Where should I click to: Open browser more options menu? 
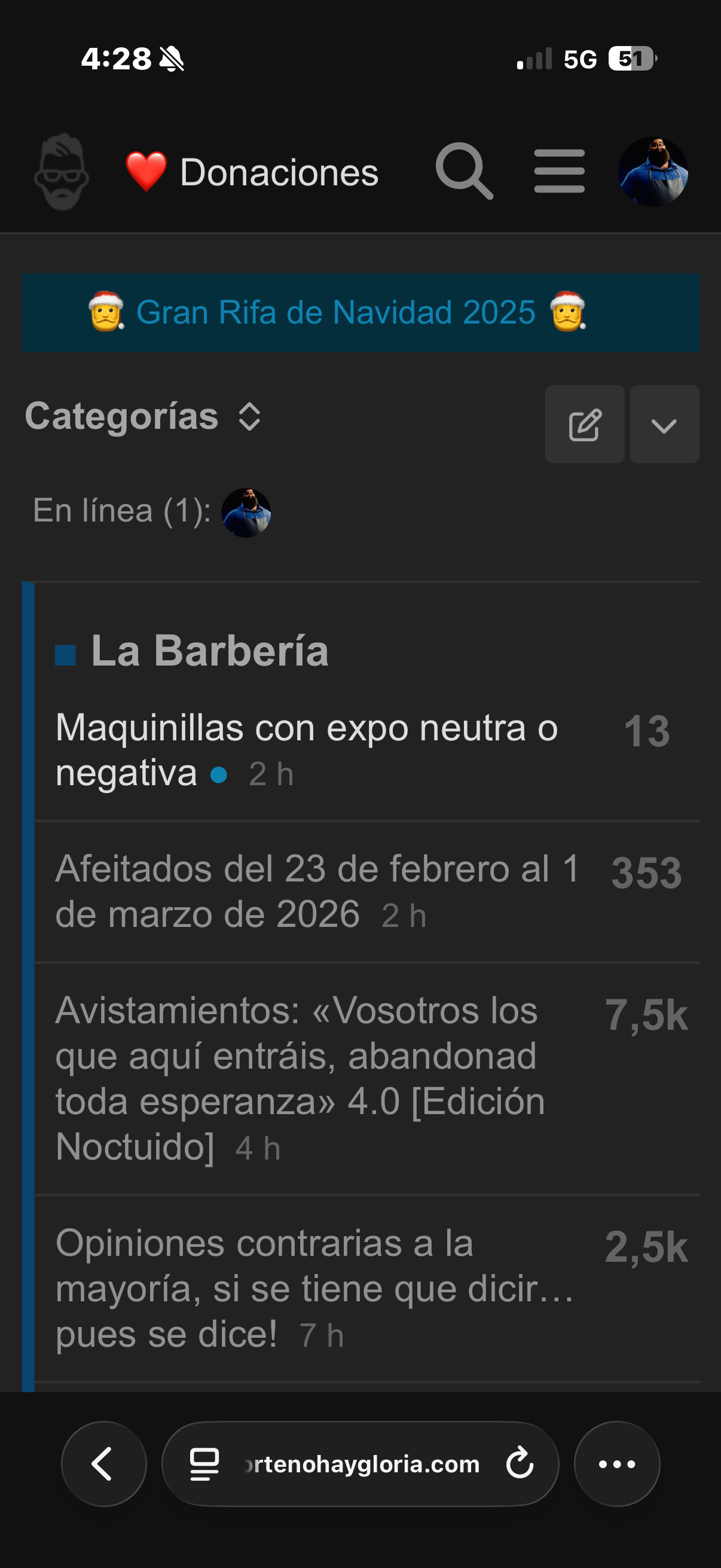[616, 1463]
